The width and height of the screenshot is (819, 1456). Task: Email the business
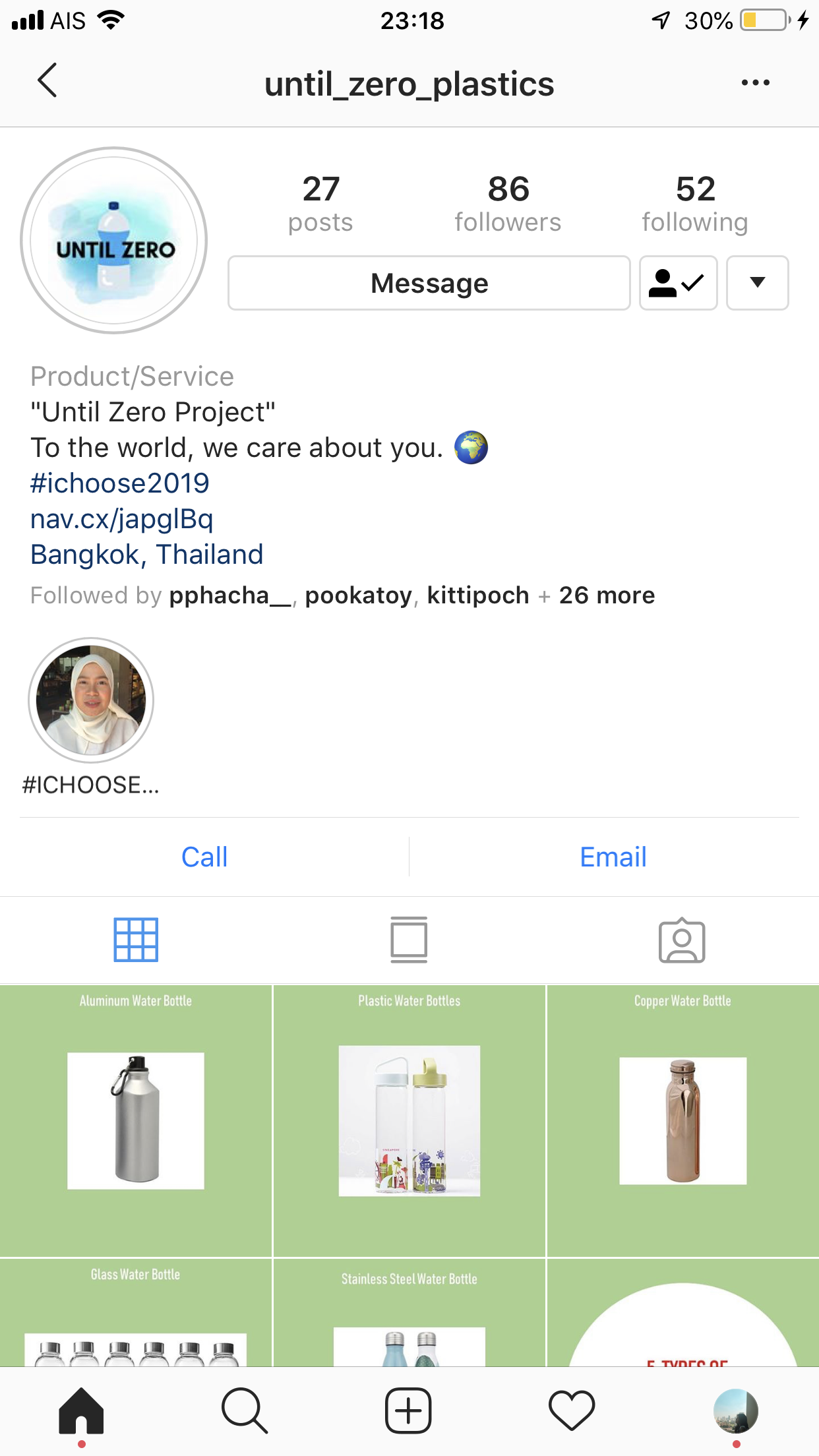click(x=613, y=857)
